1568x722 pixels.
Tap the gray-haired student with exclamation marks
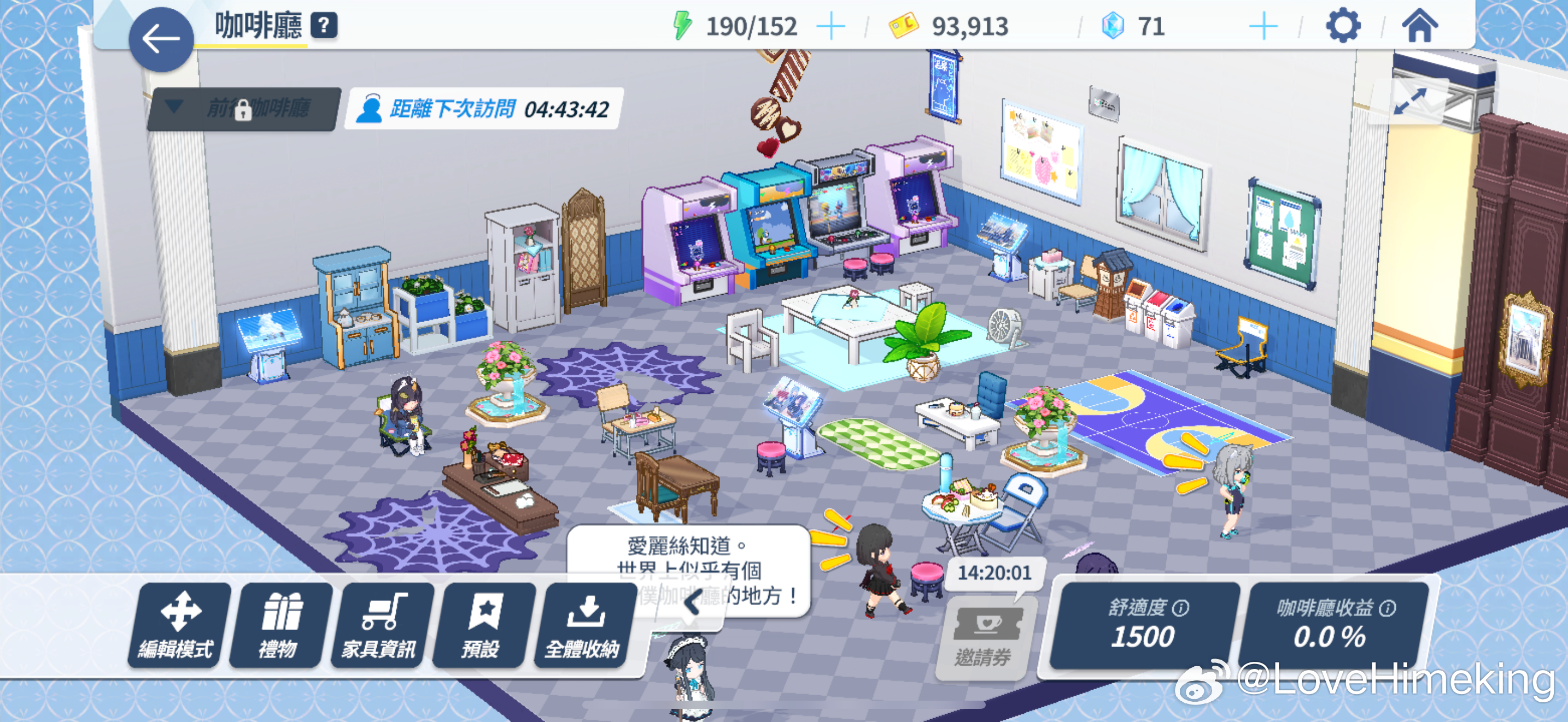coord(1233,487)
